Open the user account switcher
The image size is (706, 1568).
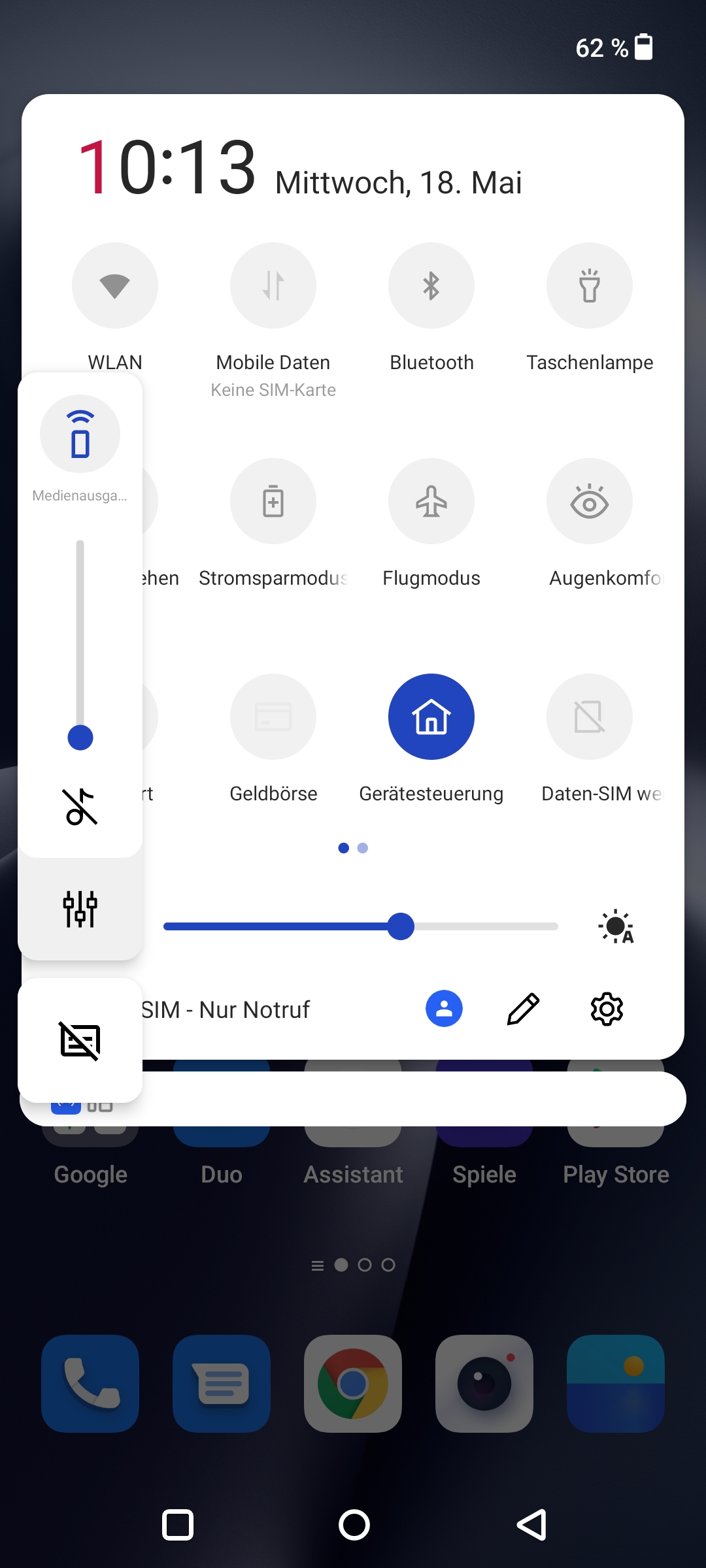click(444, 1009)
